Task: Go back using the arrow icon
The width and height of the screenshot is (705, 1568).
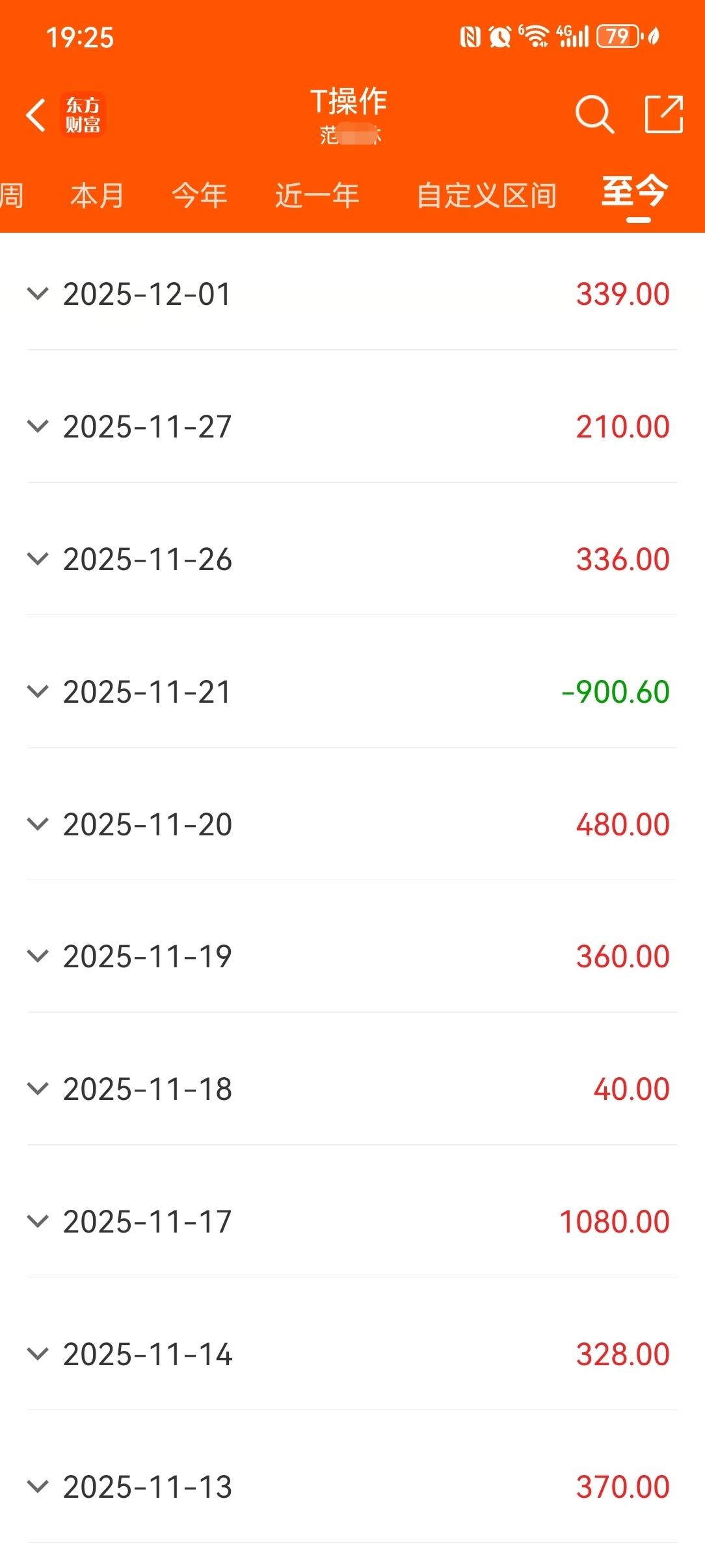Action: click(36, 115)
